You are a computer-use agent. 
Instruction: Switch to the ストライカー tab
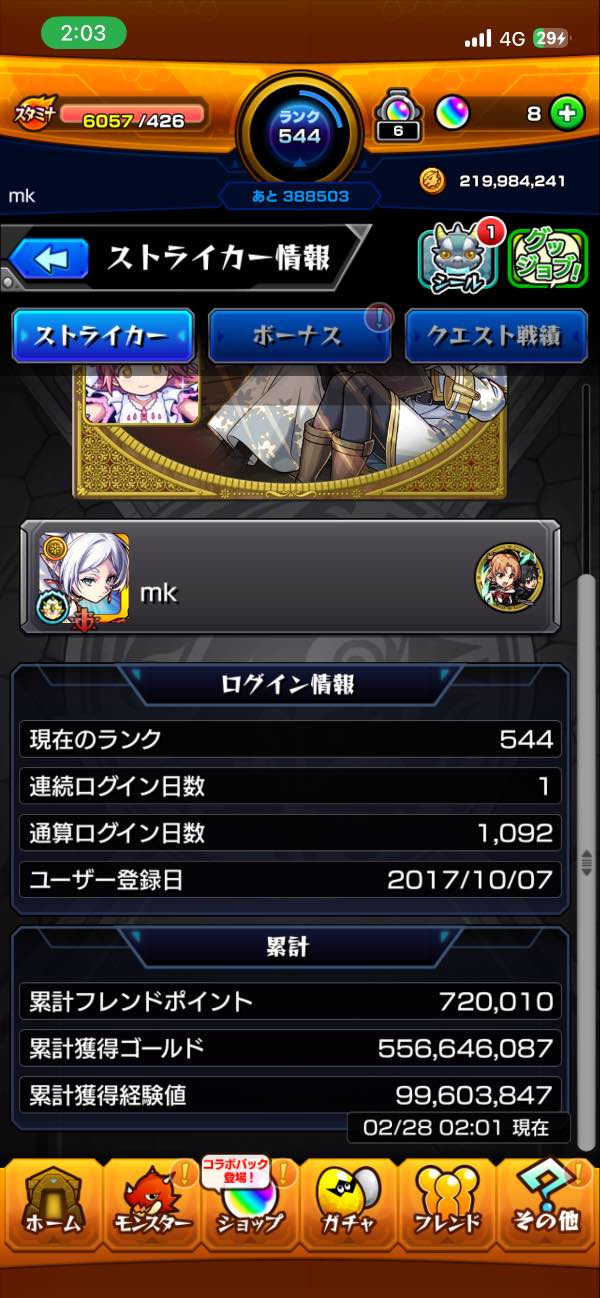click(102, 336)
